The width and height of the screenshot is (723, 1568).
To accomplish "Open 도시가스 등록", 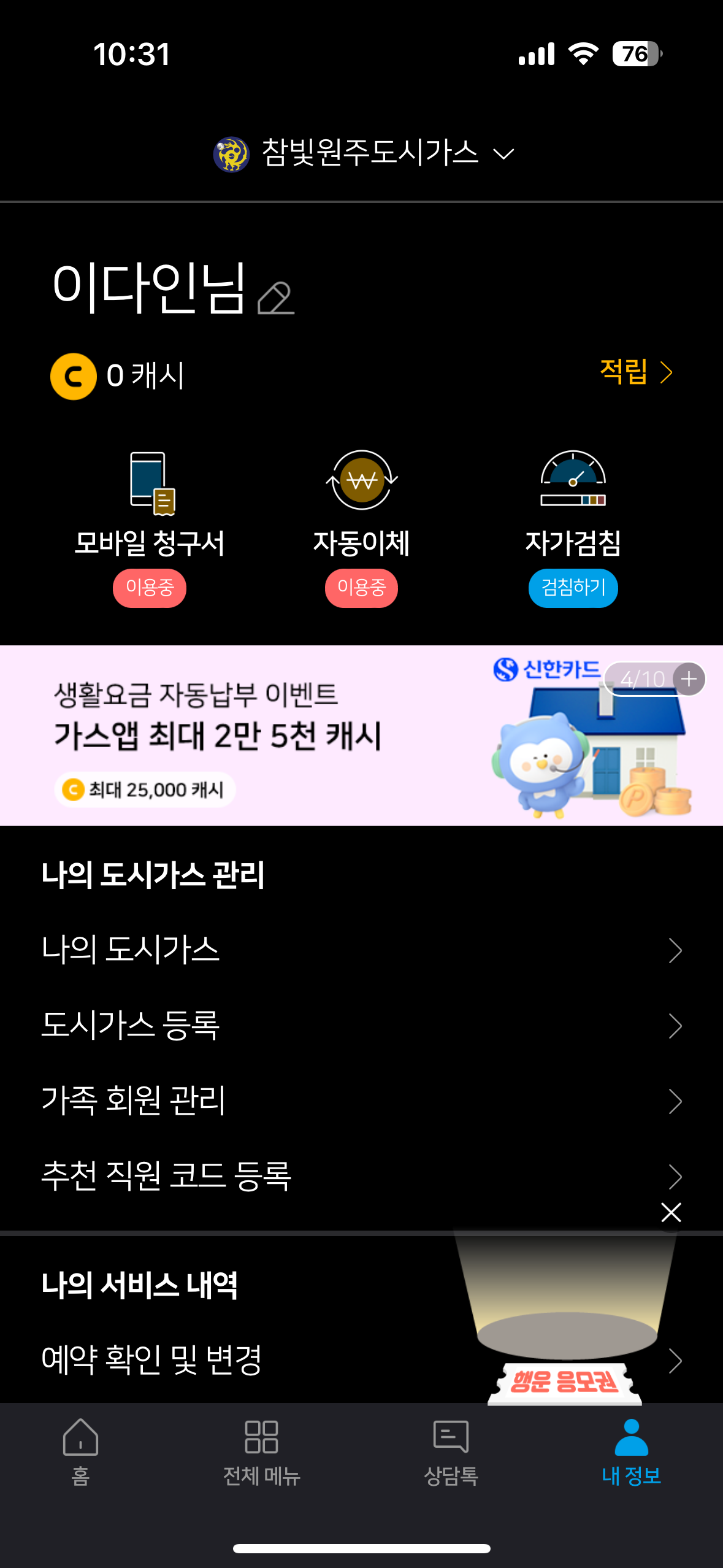I will point(361,1025).
